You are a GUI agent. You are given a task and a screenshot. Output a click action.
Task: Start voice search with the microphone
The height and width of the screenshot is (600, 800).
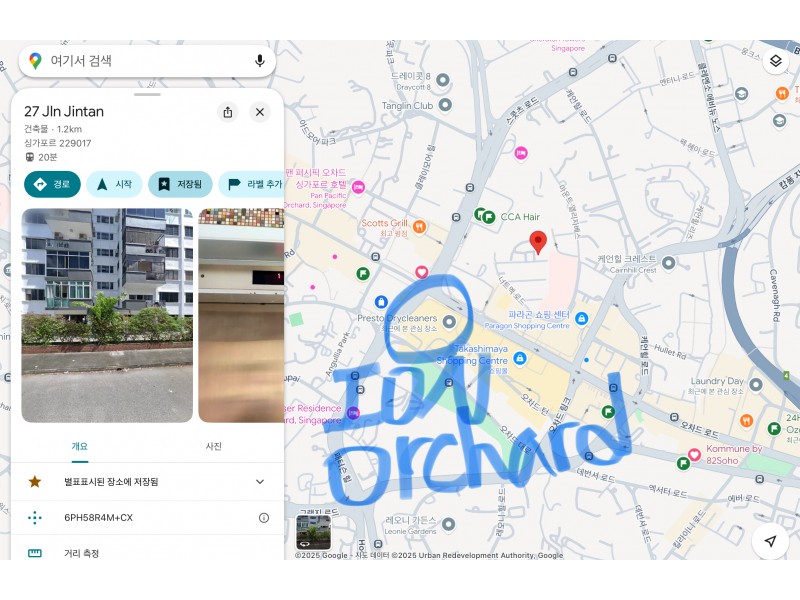(x=260, y=61)
